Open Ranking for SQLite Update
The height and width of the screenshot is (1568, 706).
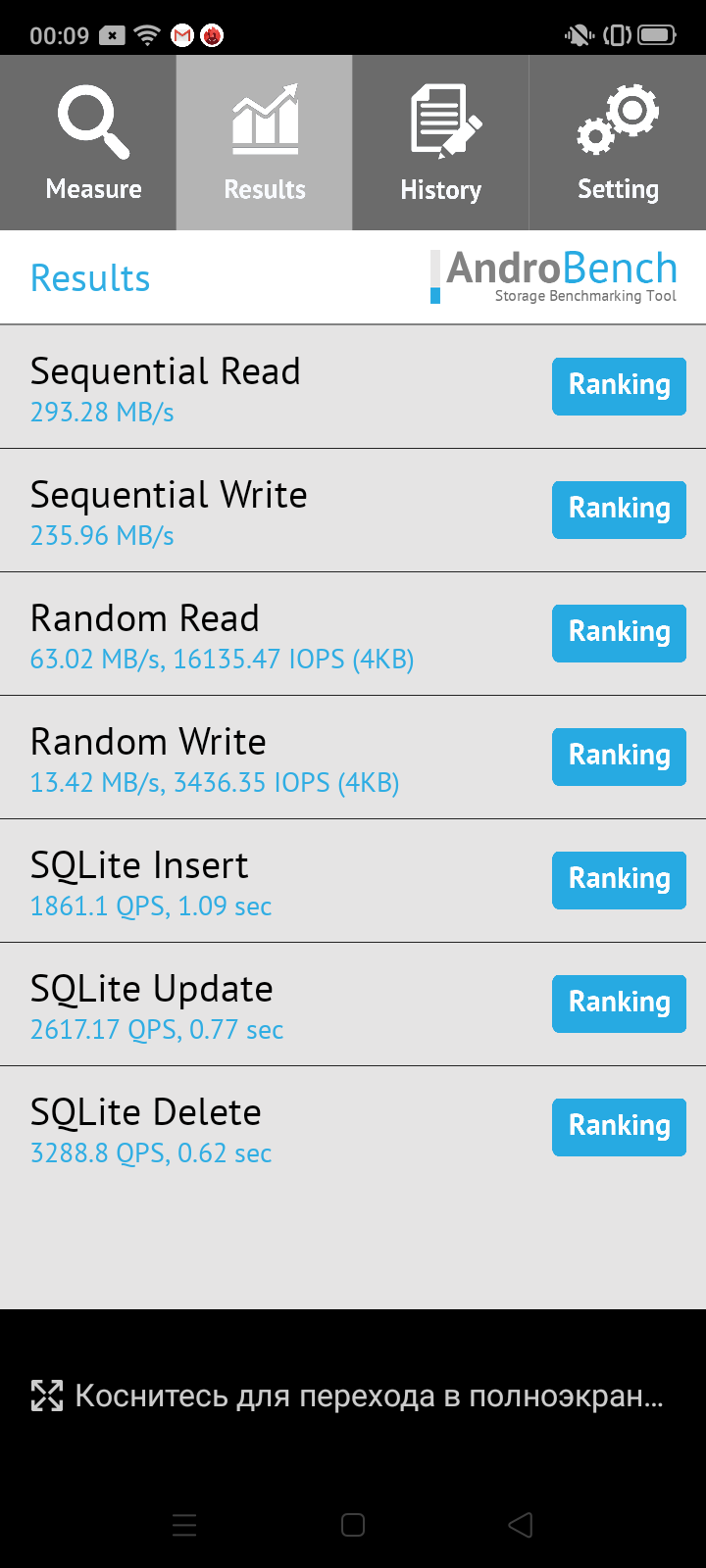coord(619,1004)
